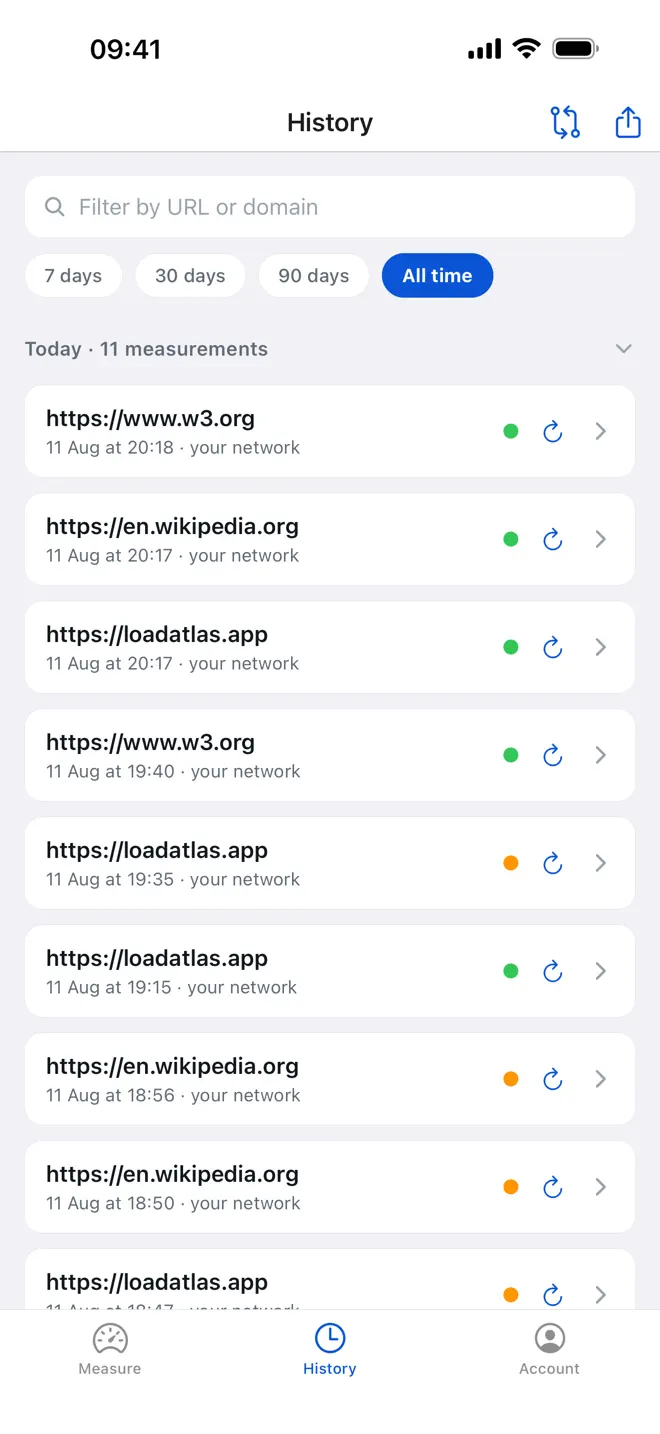Select the 7 days filter chip
660x1434 pixels.
[x=73, y=276]
